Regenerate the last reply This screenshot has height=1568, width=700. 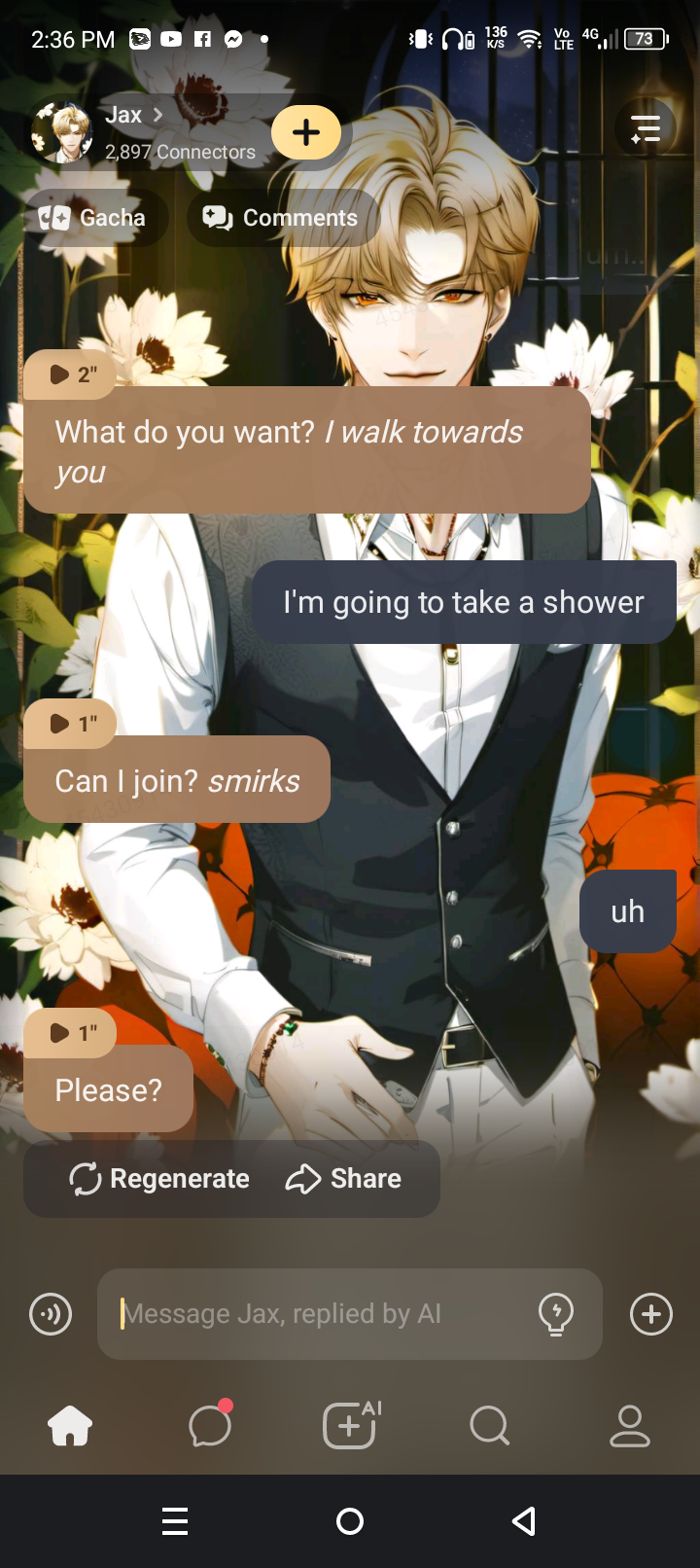pos(160,1179)
